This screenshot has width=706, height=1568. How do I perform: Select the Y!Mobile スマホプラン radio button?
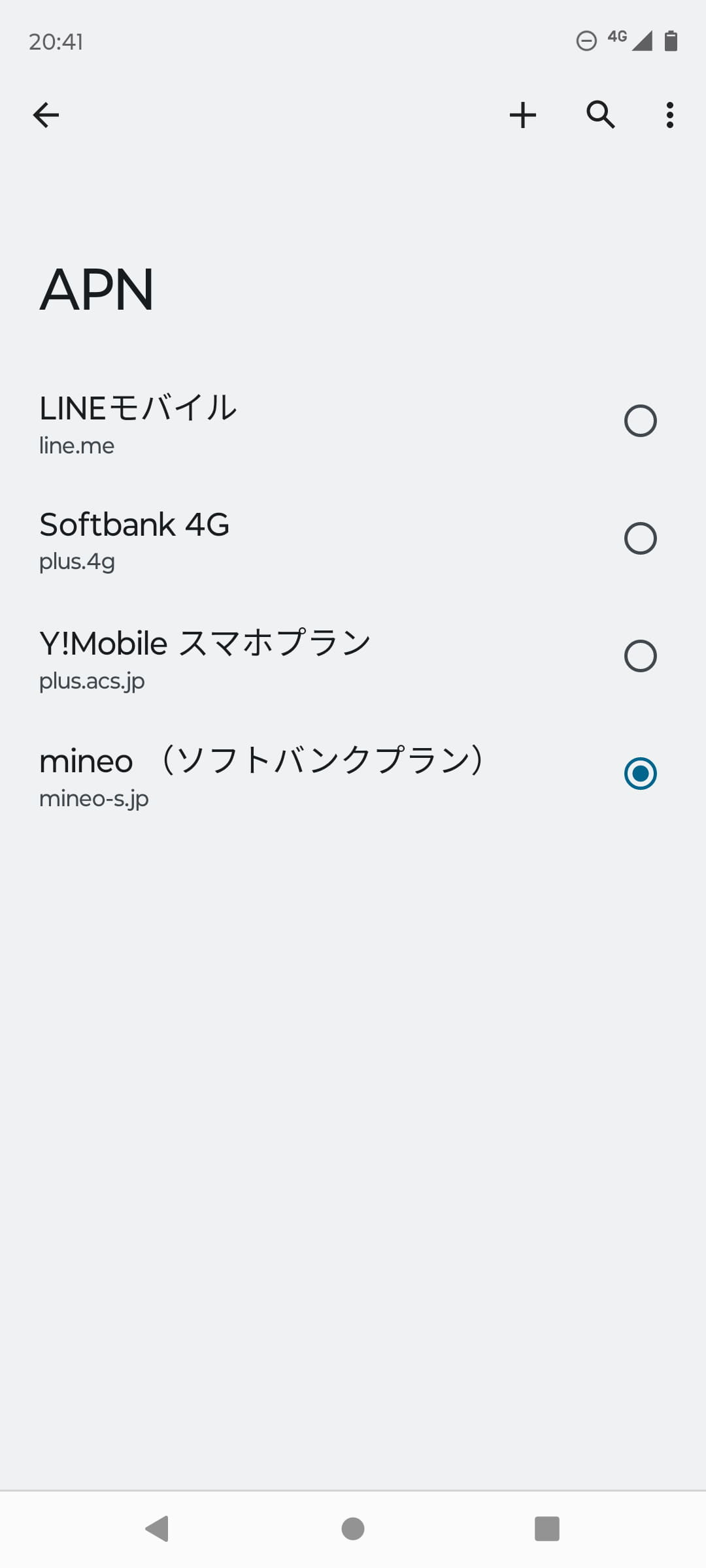pos(640,656)
